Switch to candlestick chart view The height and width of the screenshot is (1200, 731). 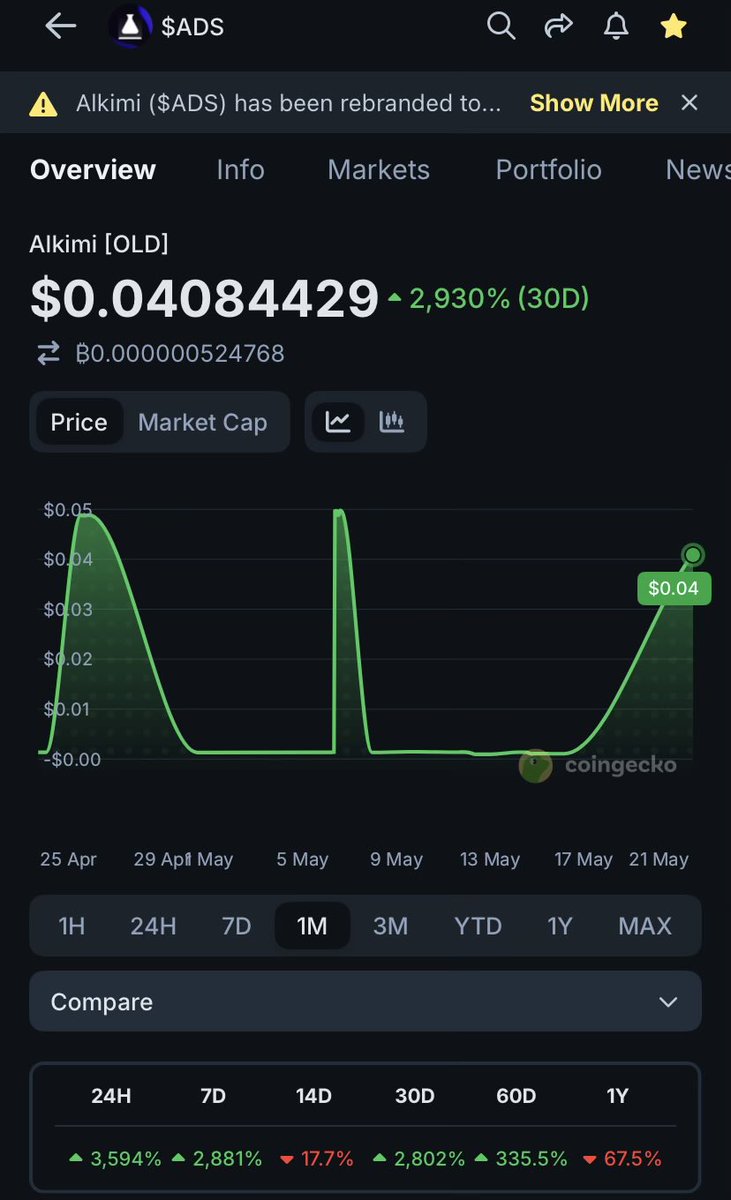coord(392,422)
